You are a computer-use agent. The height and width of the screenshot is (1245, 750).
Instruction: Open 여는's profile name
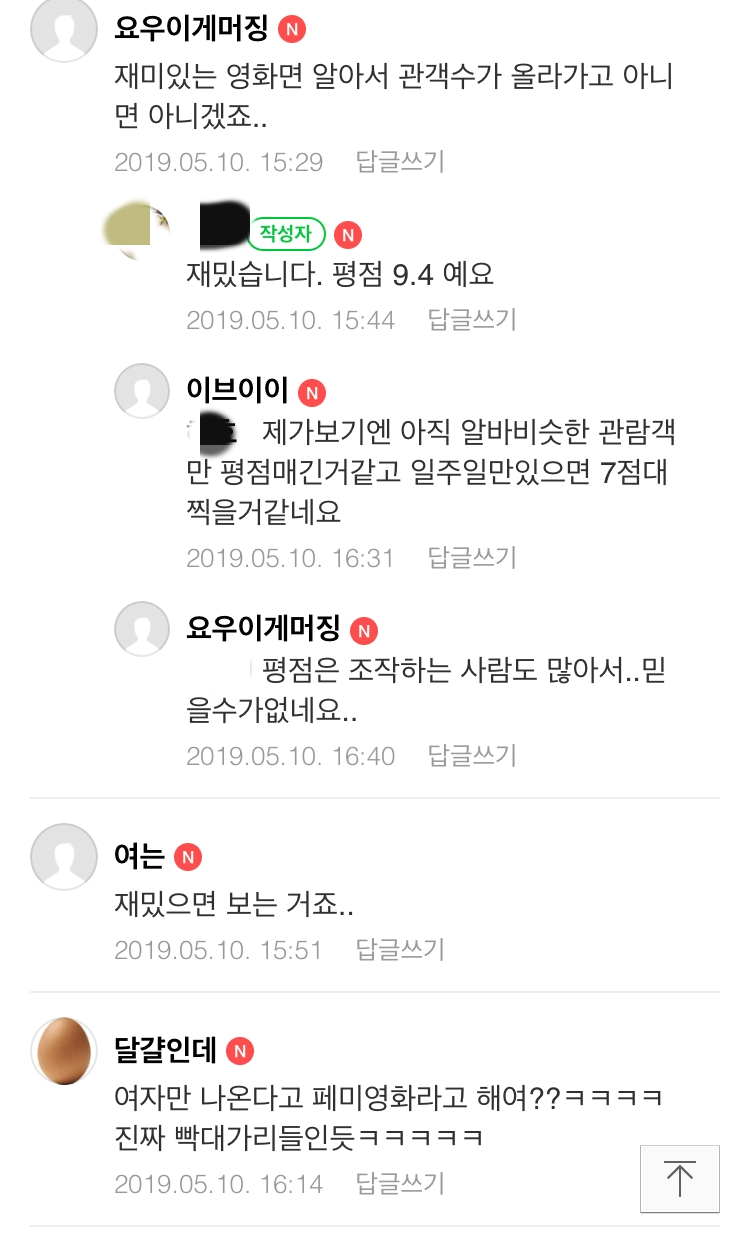(x=139, y=856)
